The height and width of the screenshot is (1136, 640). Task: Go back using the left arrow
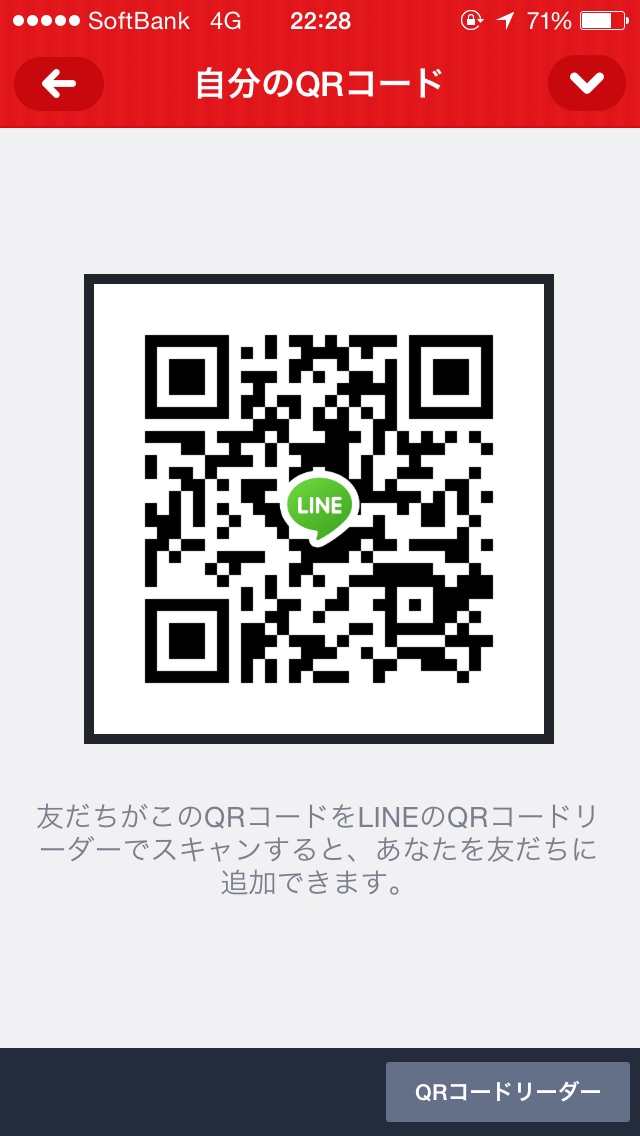coord(59,84)
